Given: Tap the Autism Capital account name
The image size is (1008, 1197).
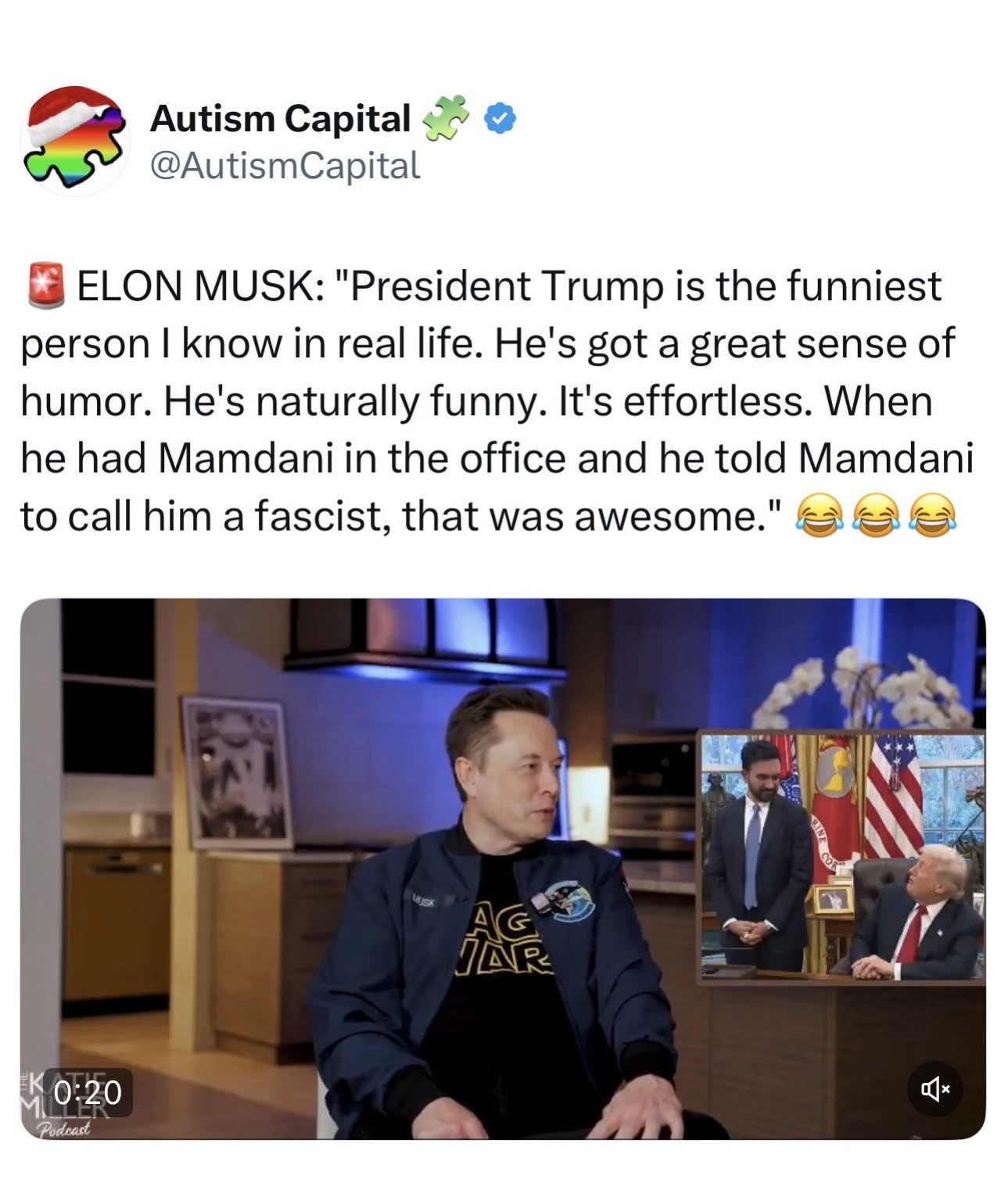Looking at the screenshot, I should tap(280, 119).
